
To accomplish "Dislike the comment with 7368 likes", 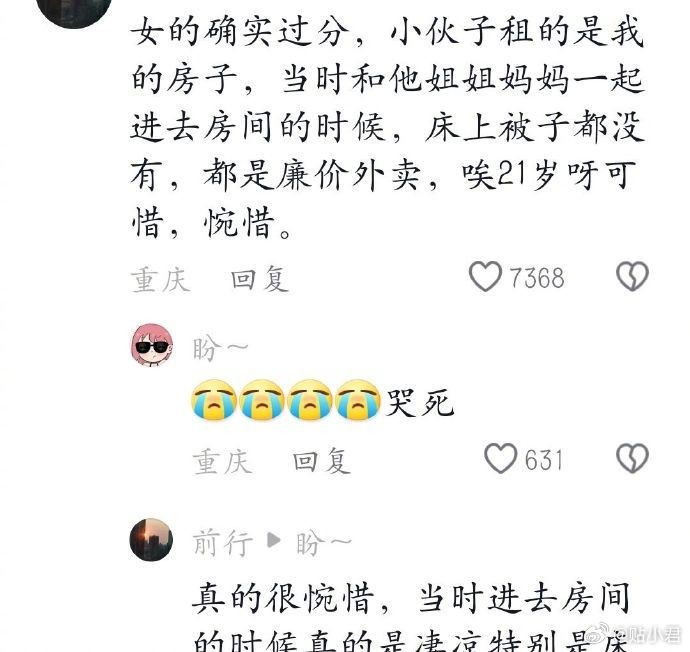I will [x=631, y=277].
